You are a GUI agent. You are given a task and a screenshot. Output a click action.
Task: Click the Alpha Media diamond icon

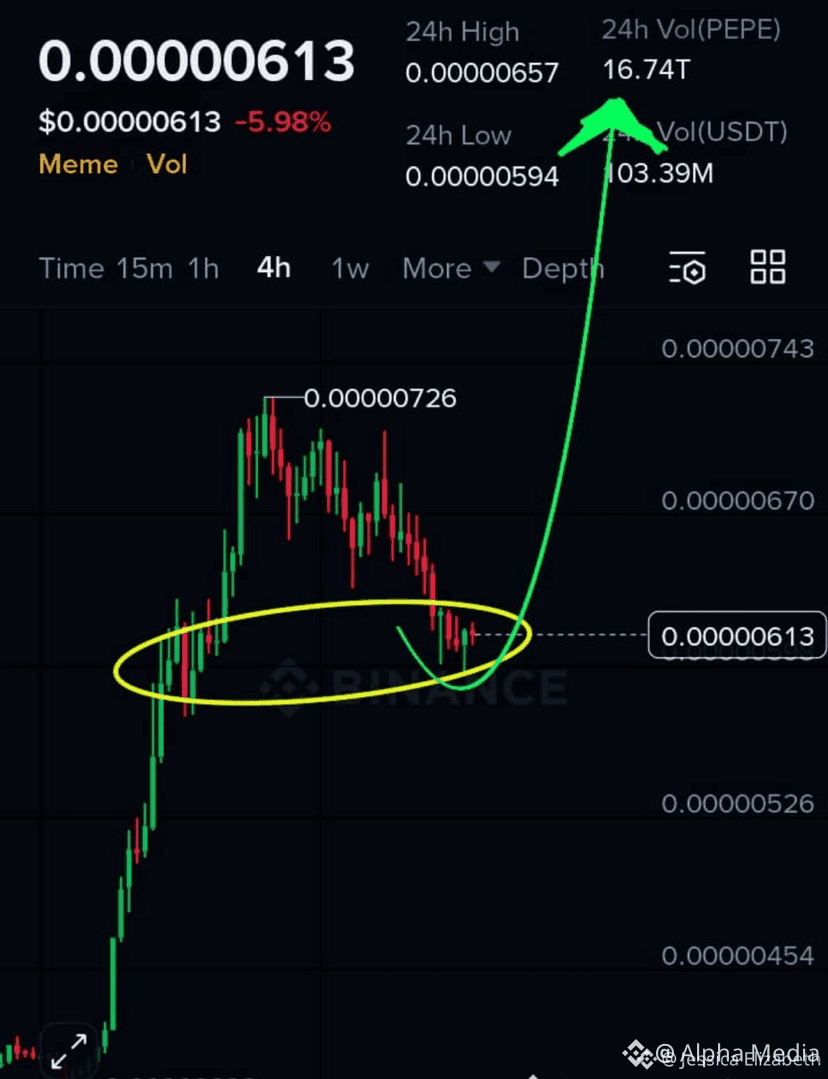pyautogui.click(x=637, y=1051)
